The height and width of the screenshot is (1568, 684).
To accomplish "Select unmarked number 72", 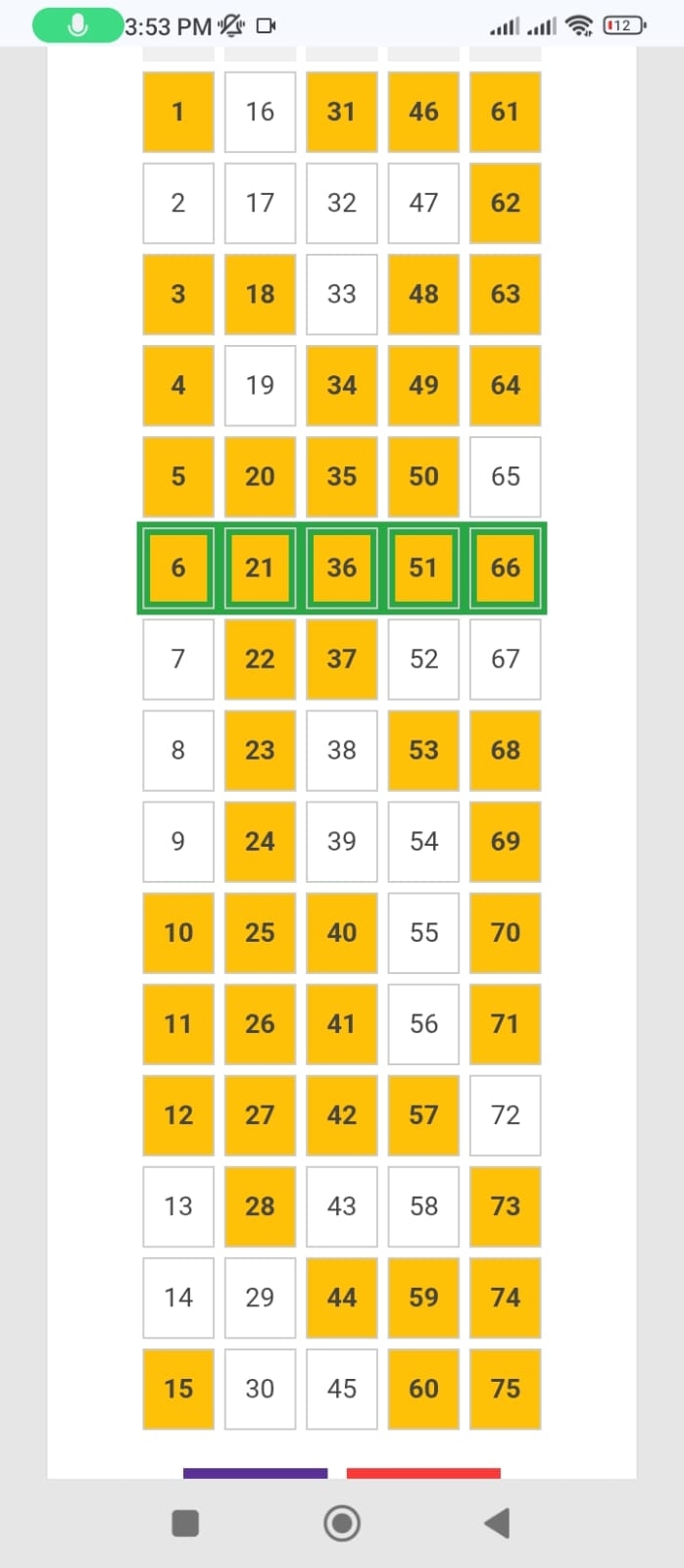I will click(x=505, y=1114).
